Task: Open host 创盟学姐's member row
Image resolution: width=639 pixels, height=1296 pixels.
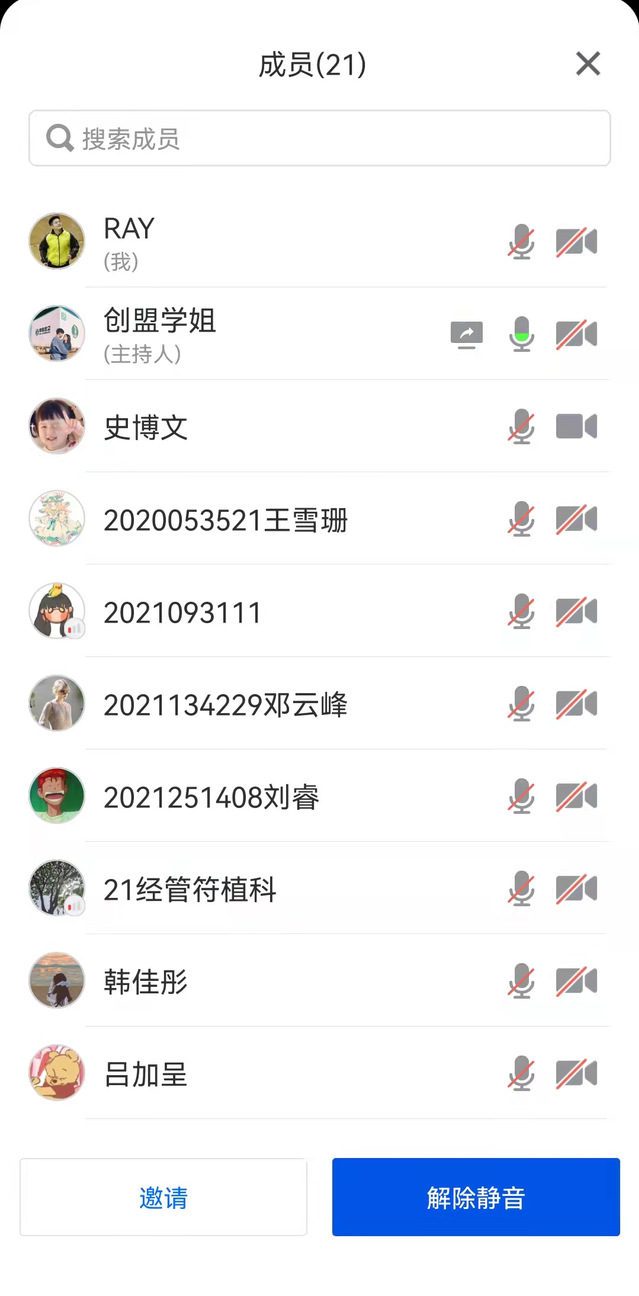Action: coord(250,334)
